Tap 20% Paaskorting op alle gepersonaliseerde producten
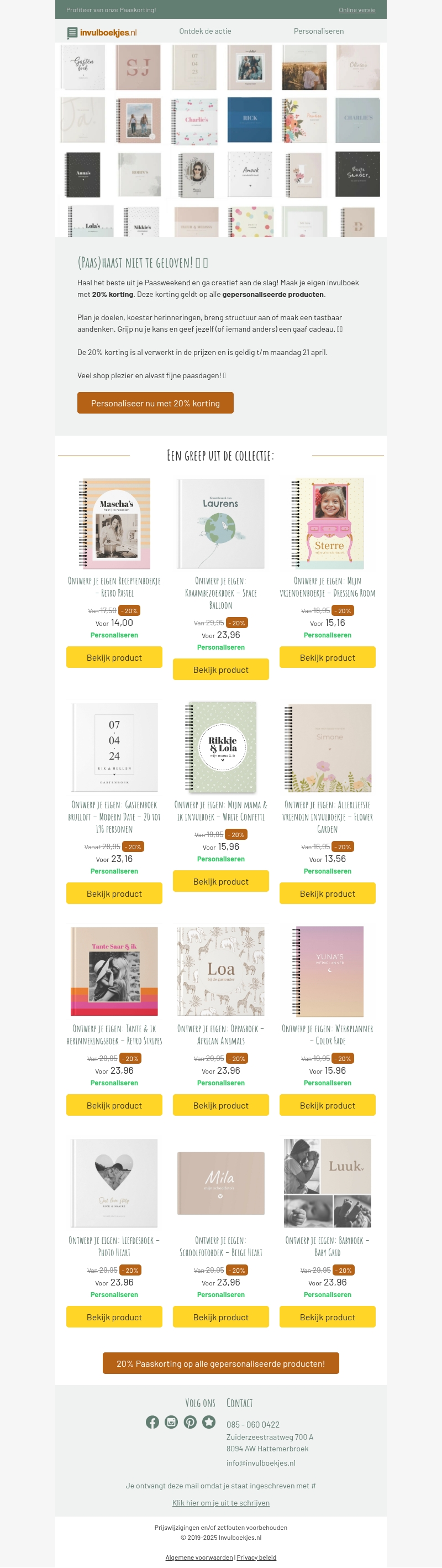The height and width of the screenshot is (1568, 442). coord(220,1363)
